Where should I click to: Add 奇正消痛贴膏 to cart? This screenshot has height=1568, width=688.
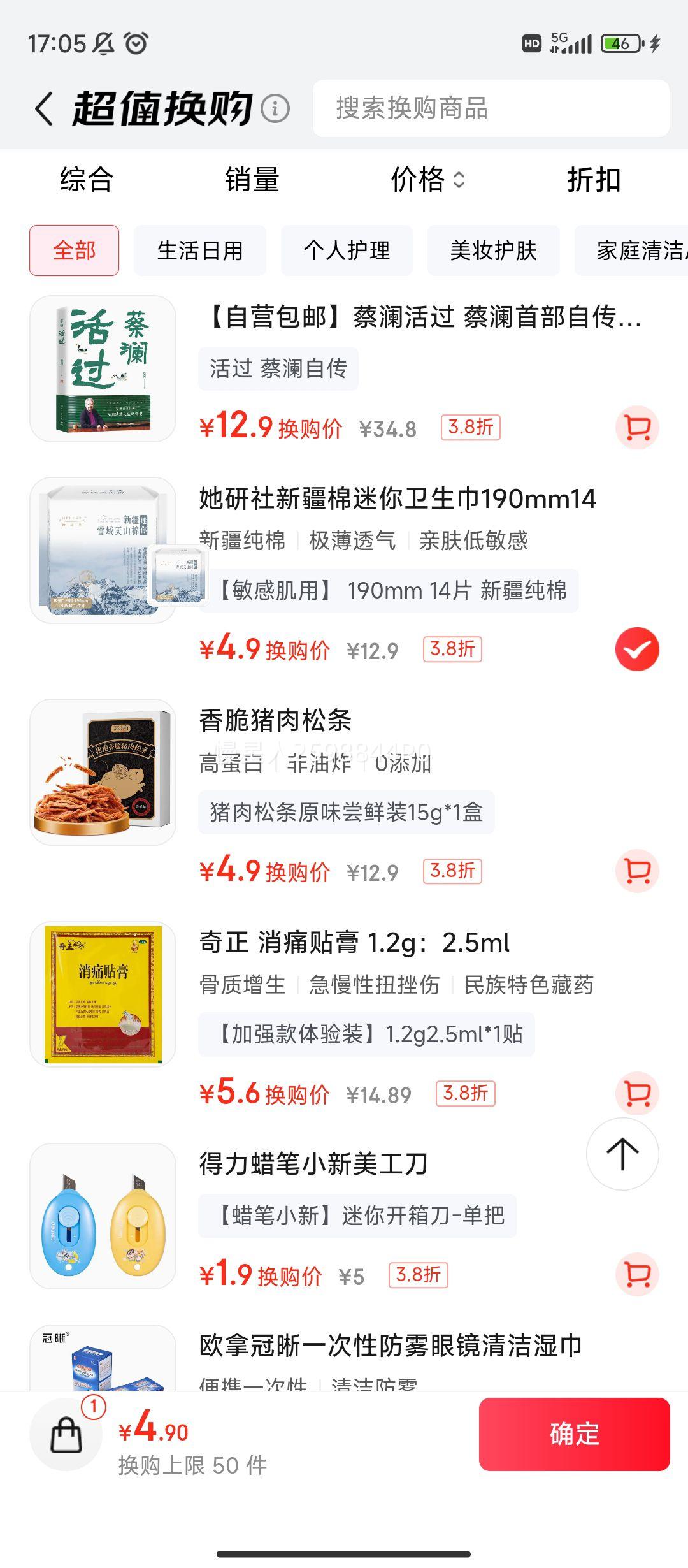click(x=637, y=1093)
